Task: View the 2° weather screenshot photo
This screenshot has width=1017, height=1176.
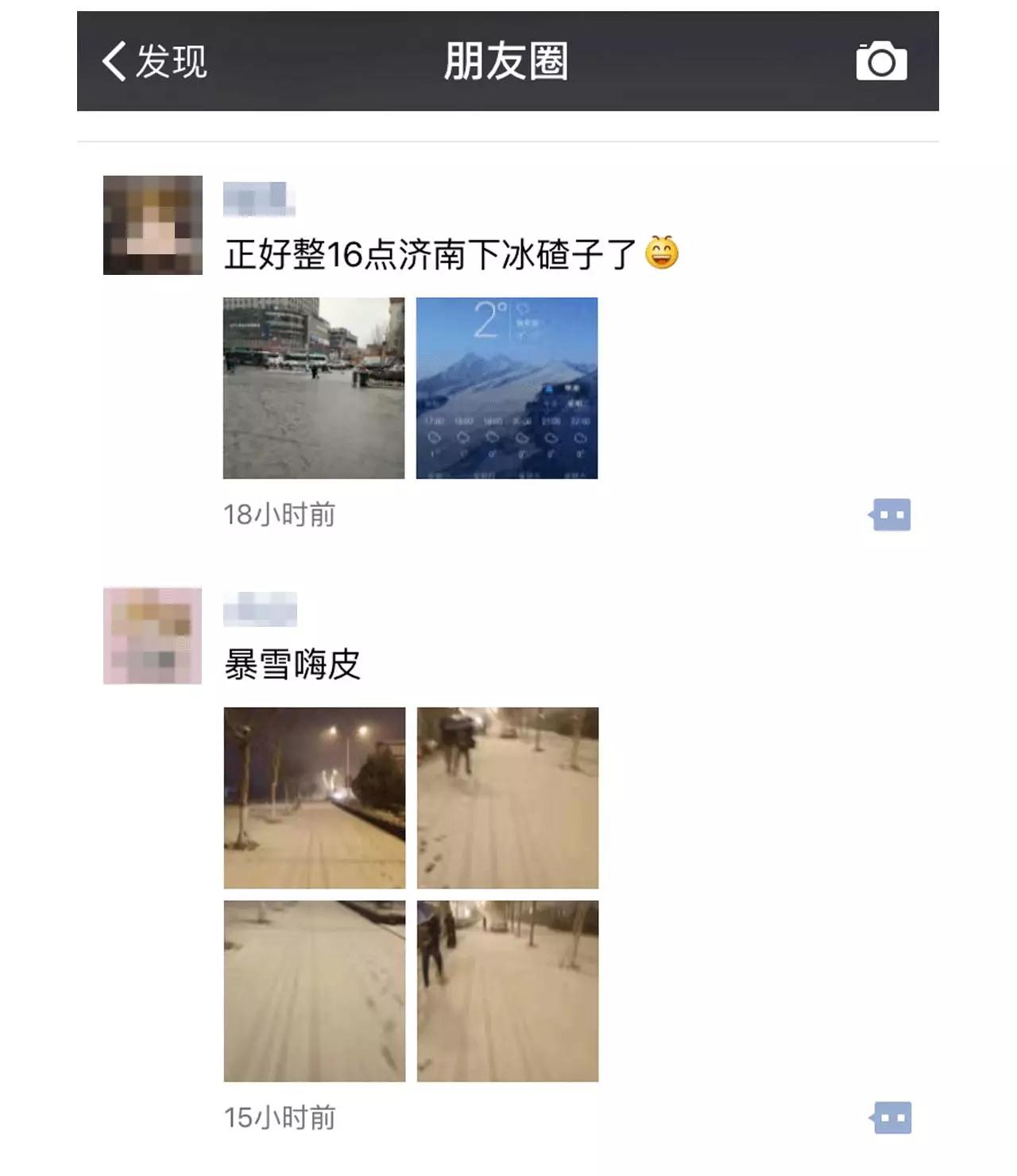Action: coord(507,388)
